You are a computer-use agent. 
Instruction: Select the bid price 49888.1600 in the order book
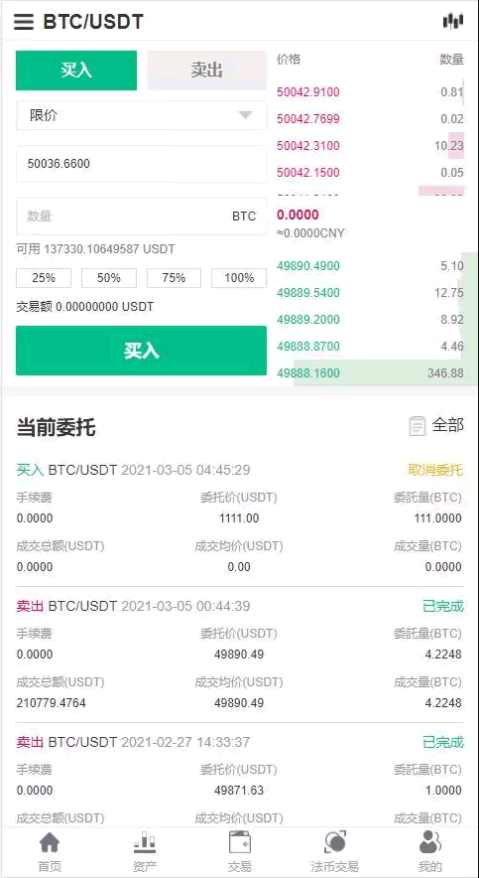pyautogui.click(x=308, y=373)
